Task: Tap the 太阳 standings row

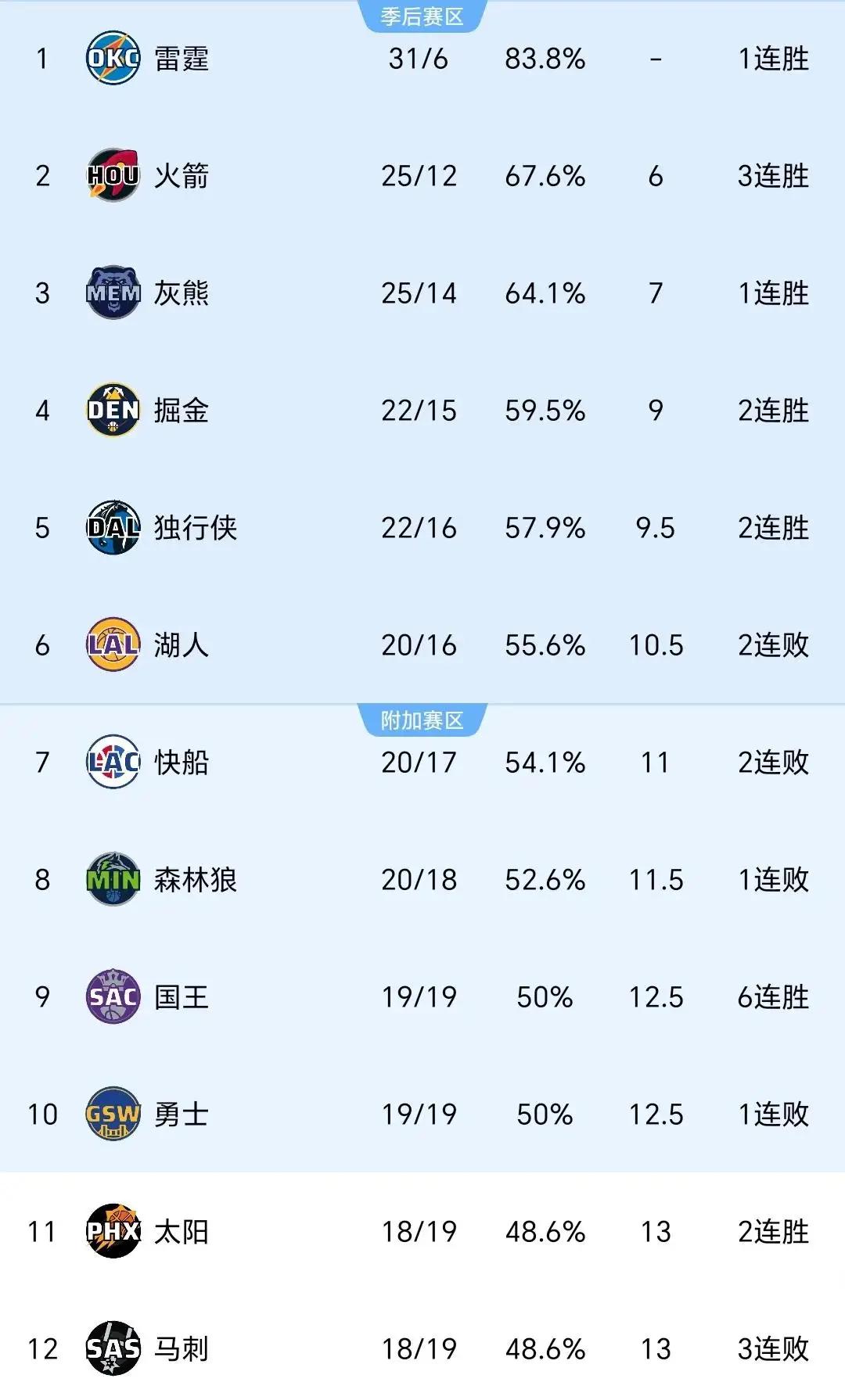Action: pyautogui.click(x=422, y=1232)
